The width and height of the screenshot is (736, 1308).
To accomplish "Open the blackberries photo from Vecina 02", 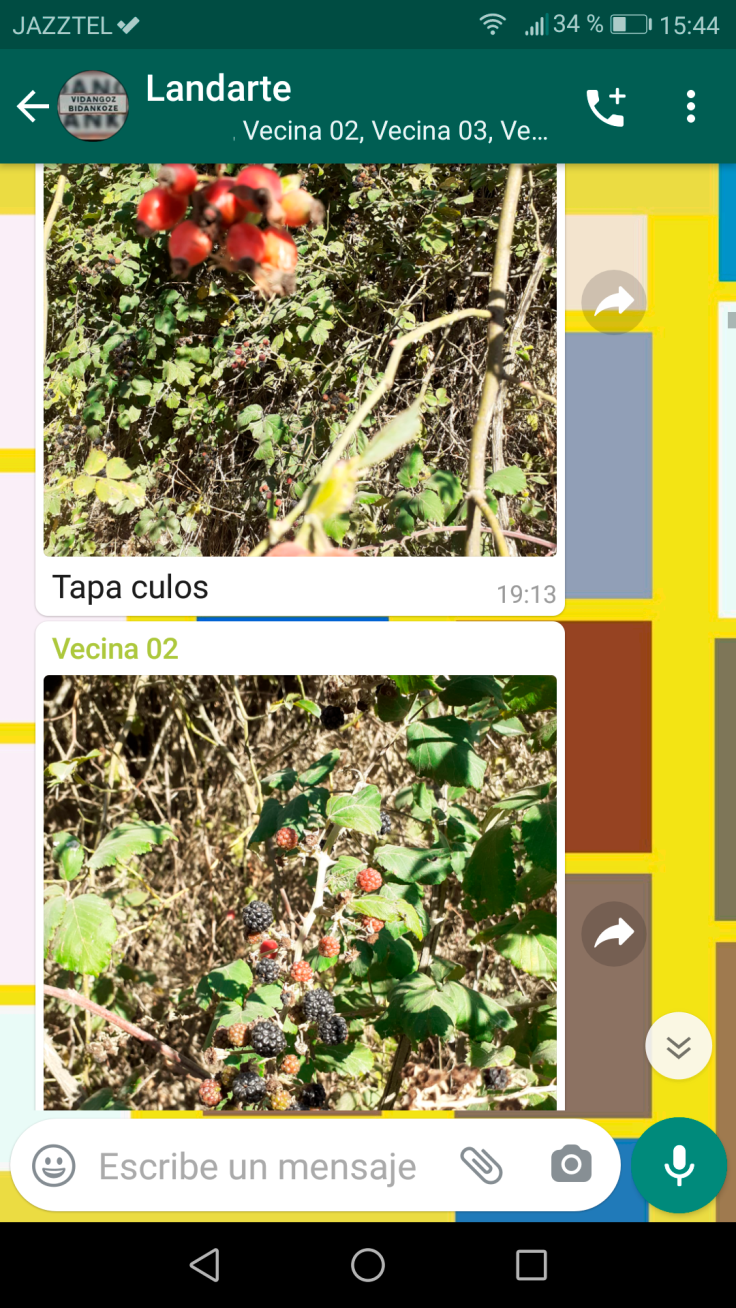I will click(300, 890).
